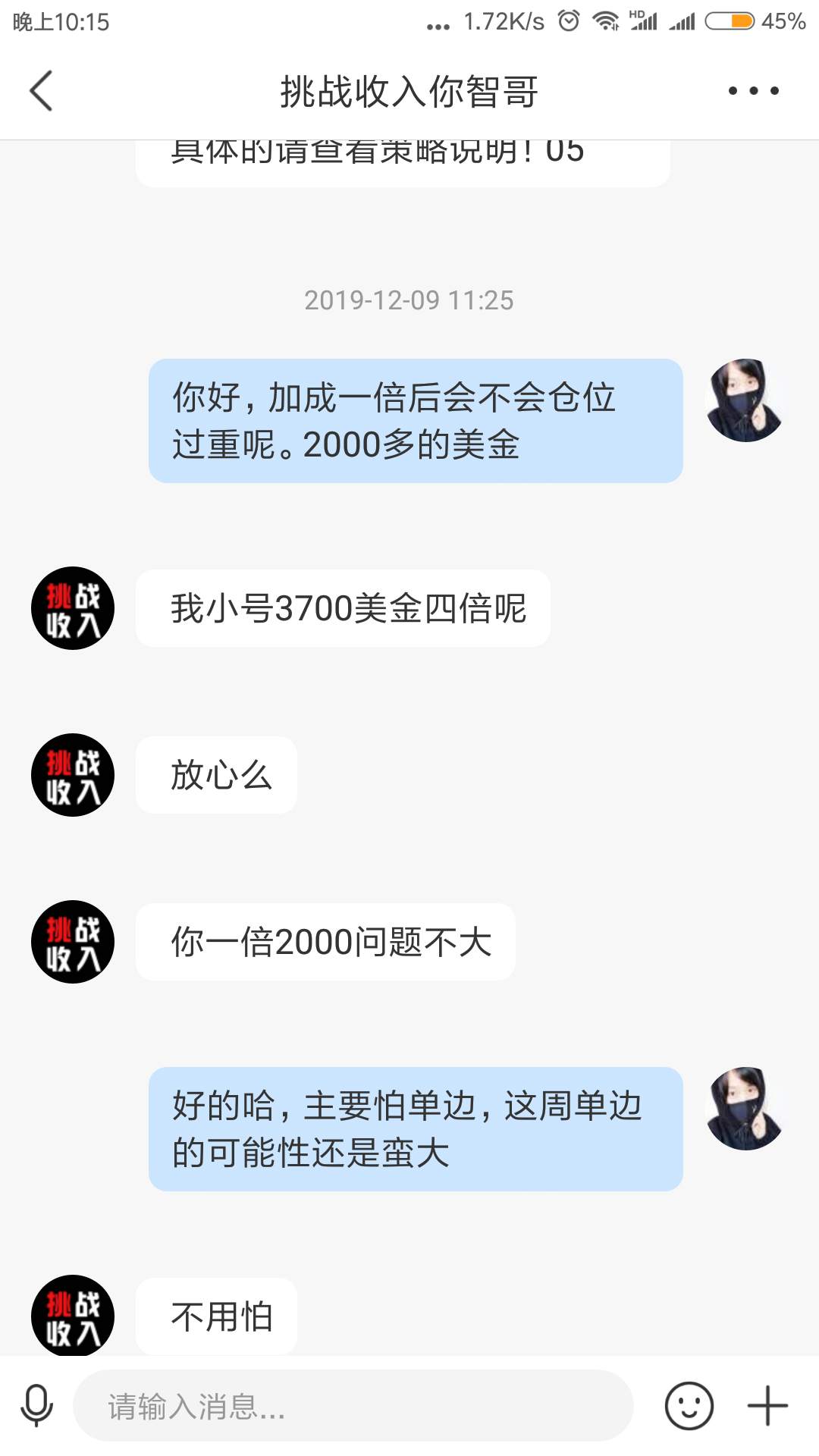This screenshot has width=819, height=1456.
Task: Tap the Wi-Fi icon in the status bar
Action: coord(606,23)
